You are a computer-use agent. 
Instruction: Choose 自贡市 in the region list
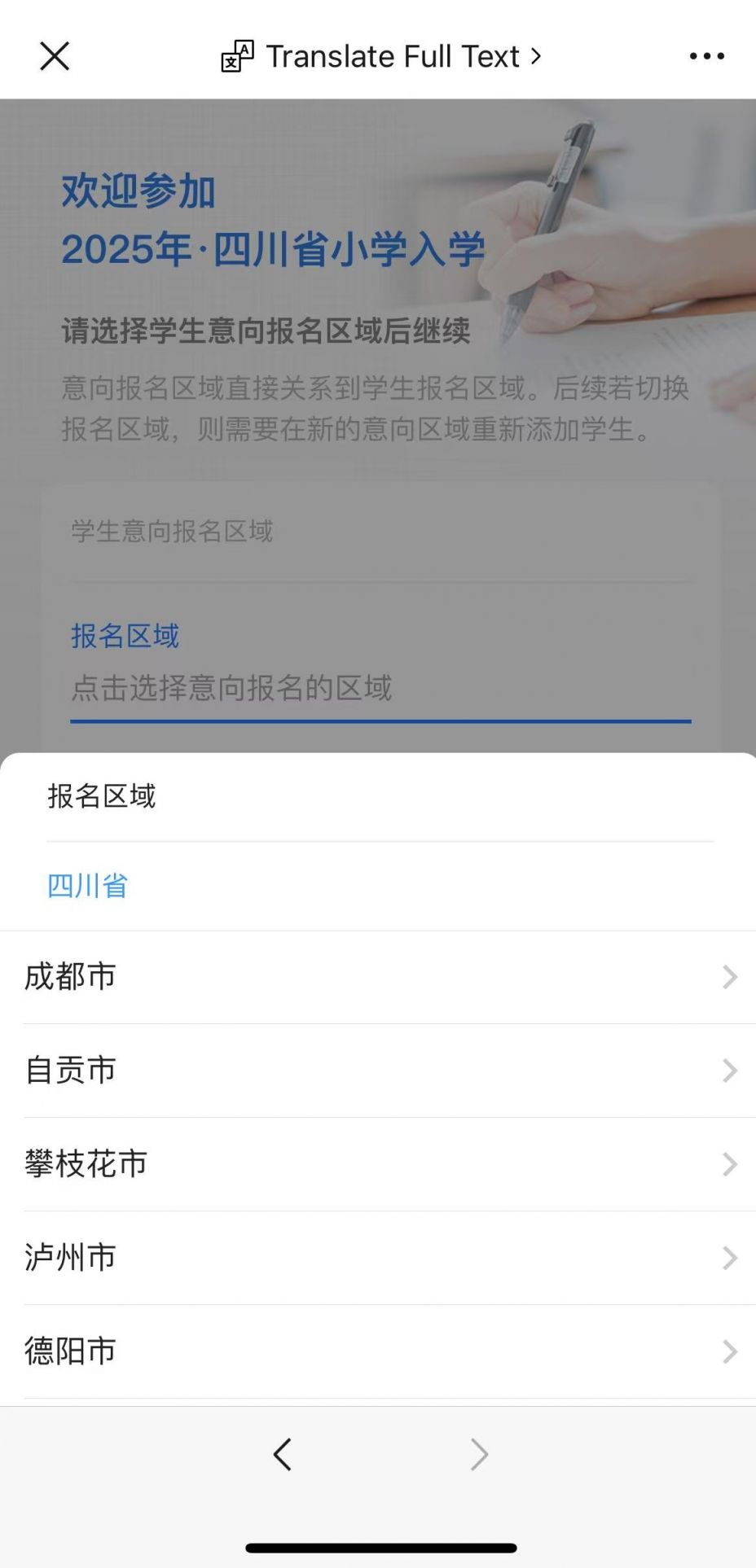378,1071
